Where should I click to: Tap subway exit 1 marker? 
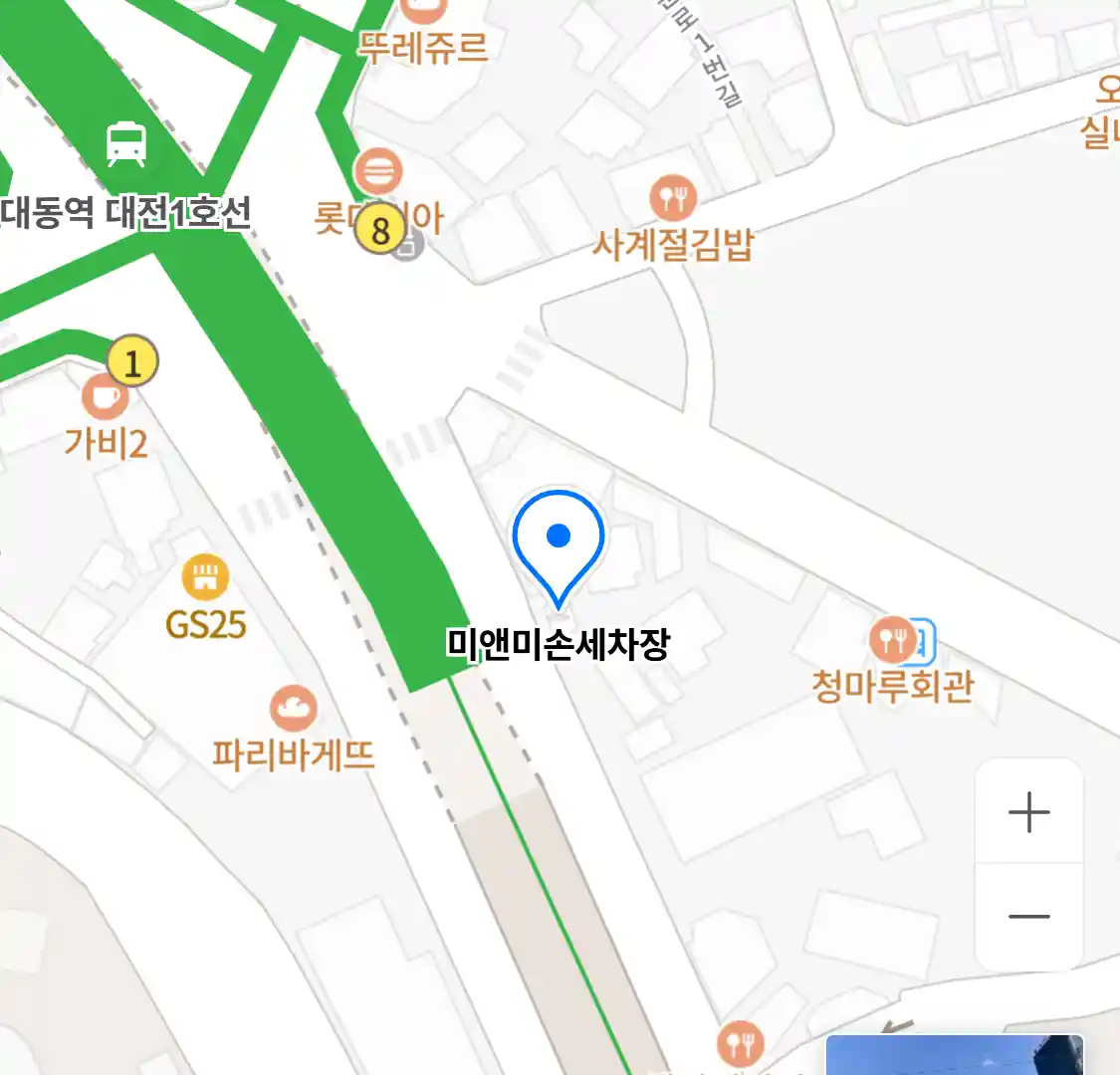(133, 360)
